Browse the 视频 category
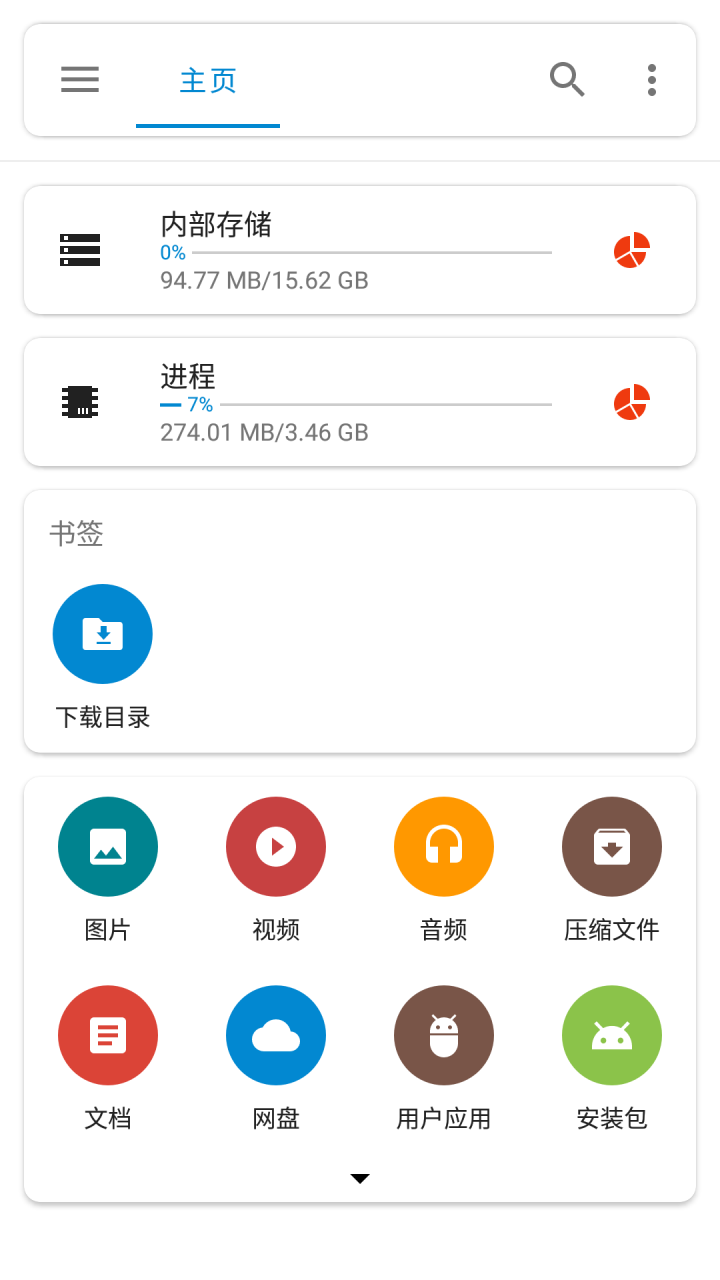This screenshot has height=1280, width=720. pyautogui.click(x=276, y=847)
